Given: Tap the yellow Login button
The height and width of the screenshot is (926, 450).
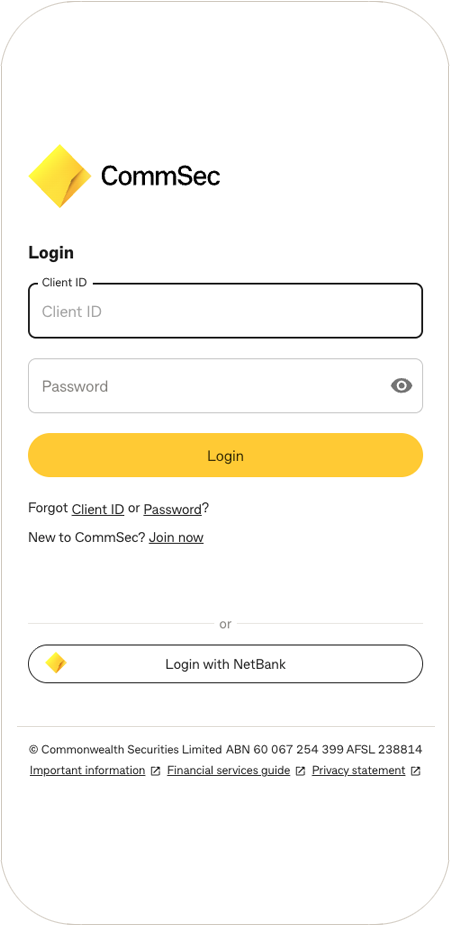Looking at the screenshot, I should coord(225,455).
